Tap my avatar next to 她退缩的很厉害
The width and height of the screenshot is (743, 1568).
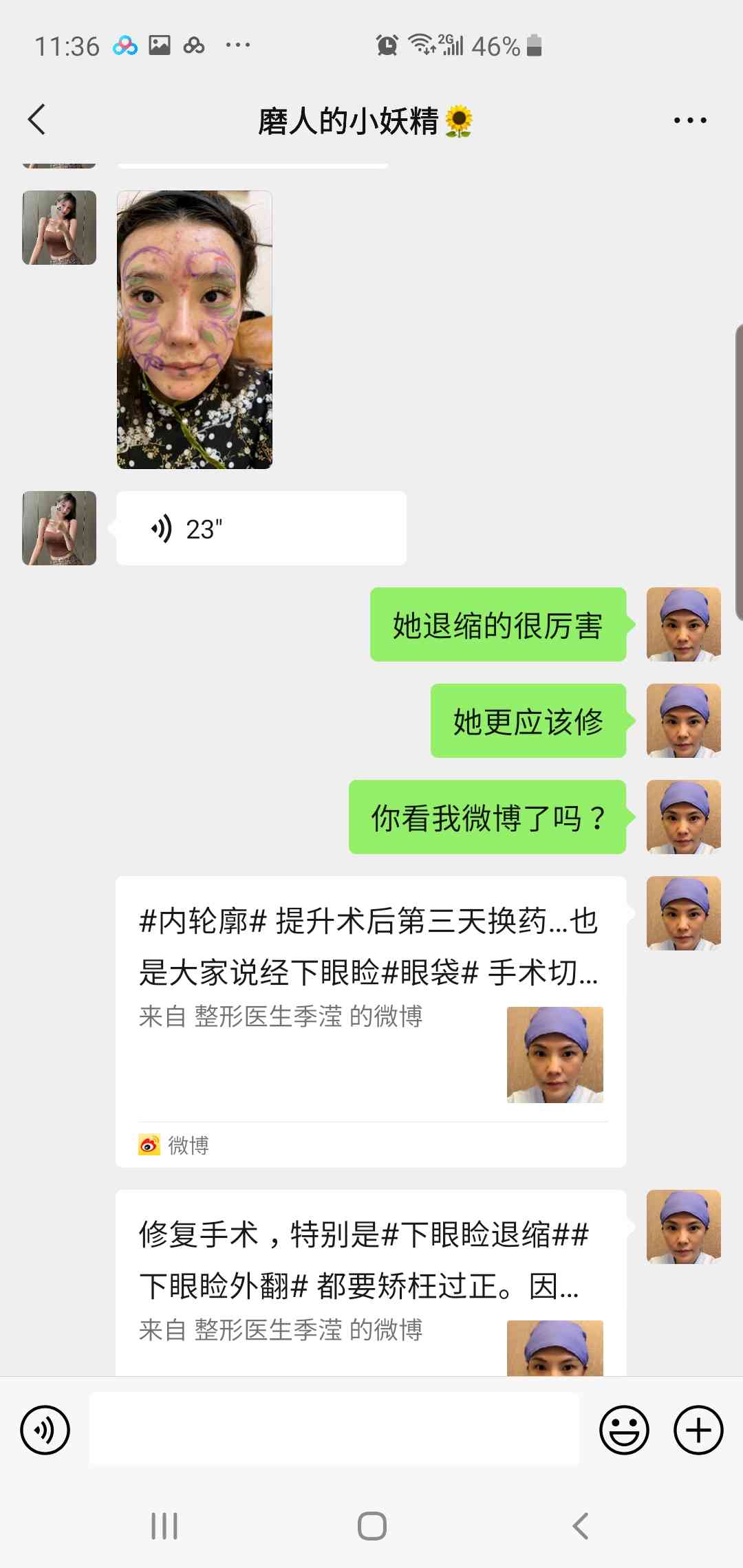point(683,624)
